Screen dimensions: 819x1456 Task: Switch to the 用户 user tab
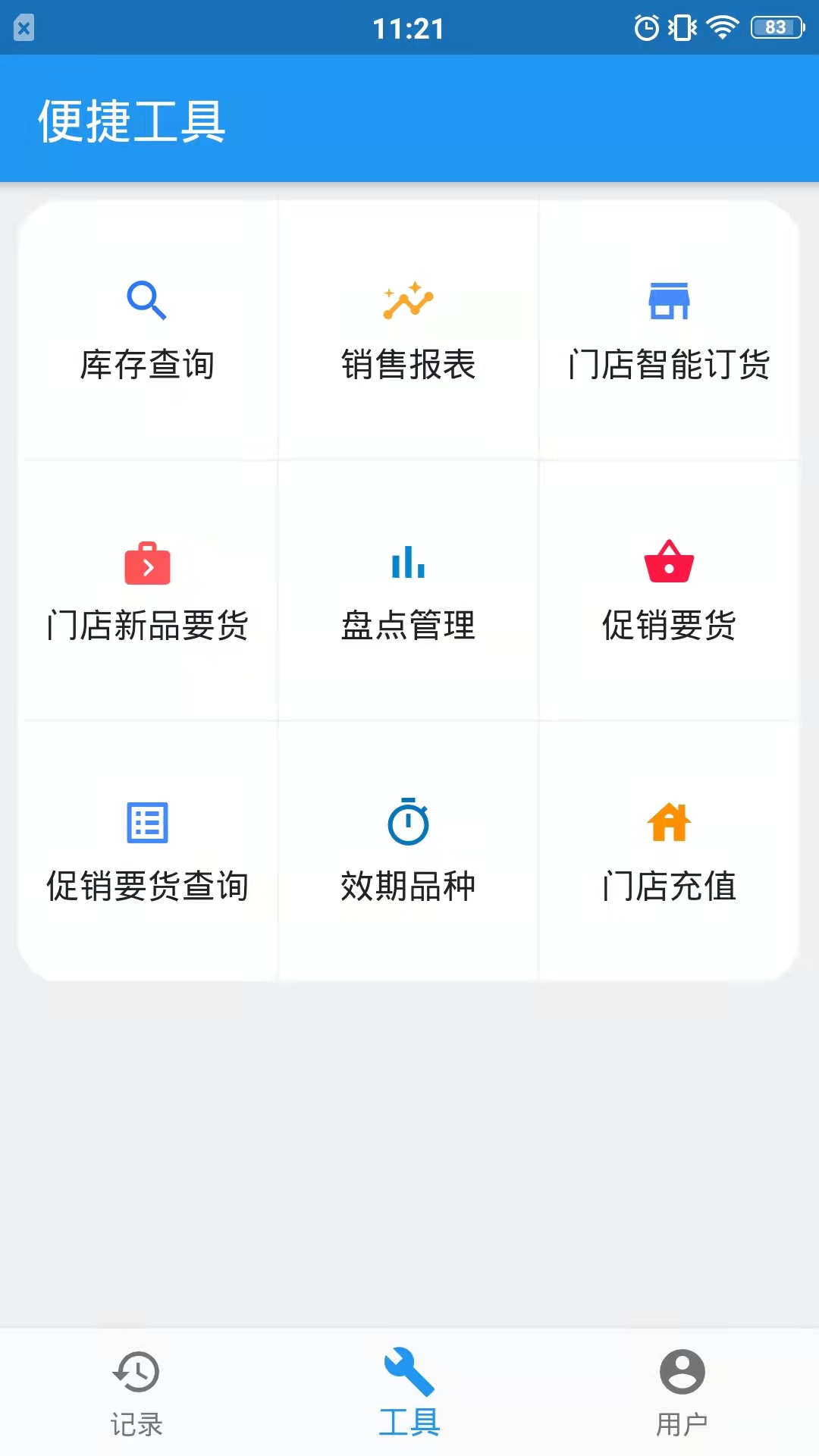click(x=682, y=1392)
